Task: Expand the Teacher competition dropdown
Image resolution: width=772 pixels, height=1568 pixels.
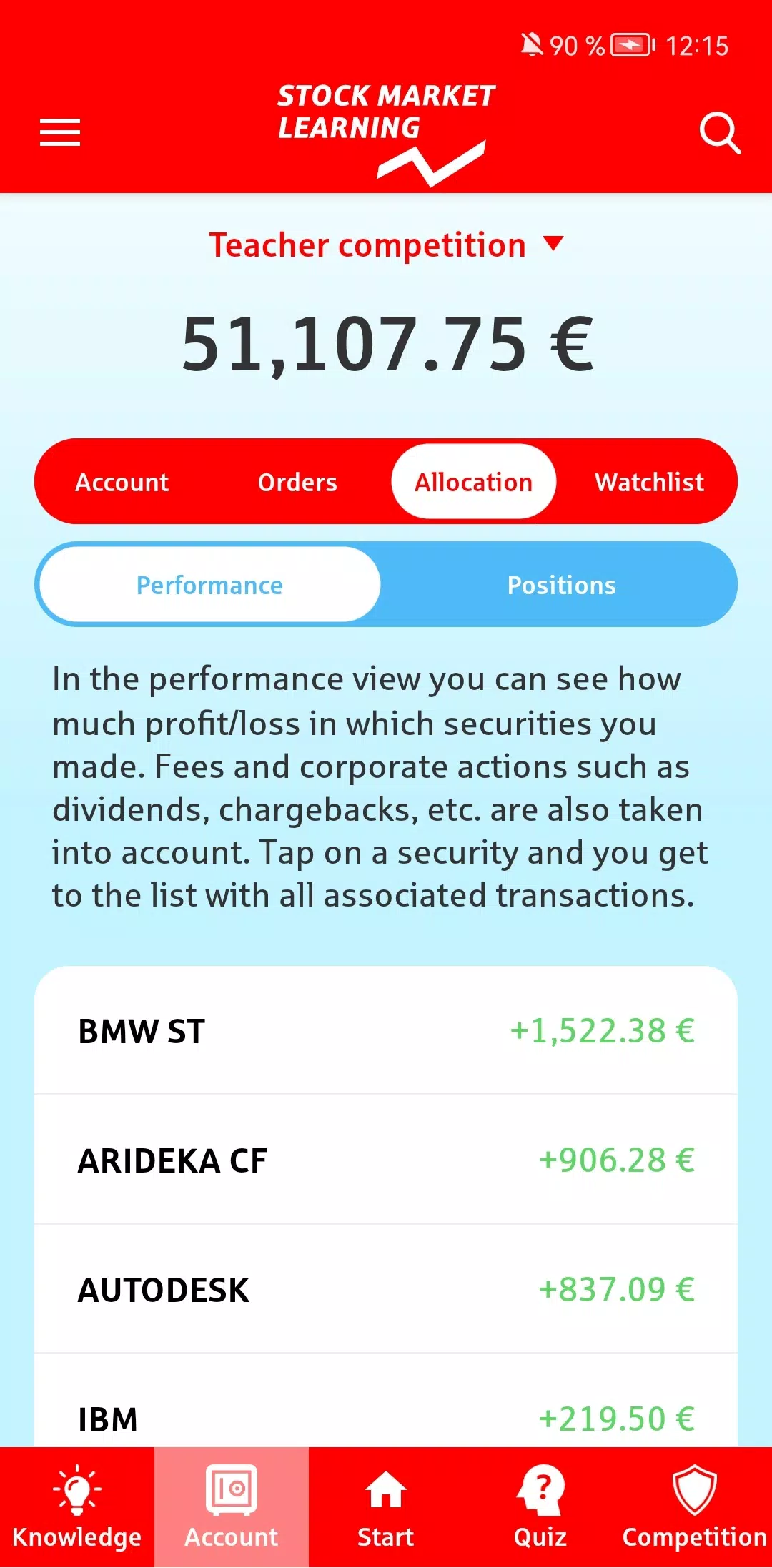Action: tap(386, 245)
